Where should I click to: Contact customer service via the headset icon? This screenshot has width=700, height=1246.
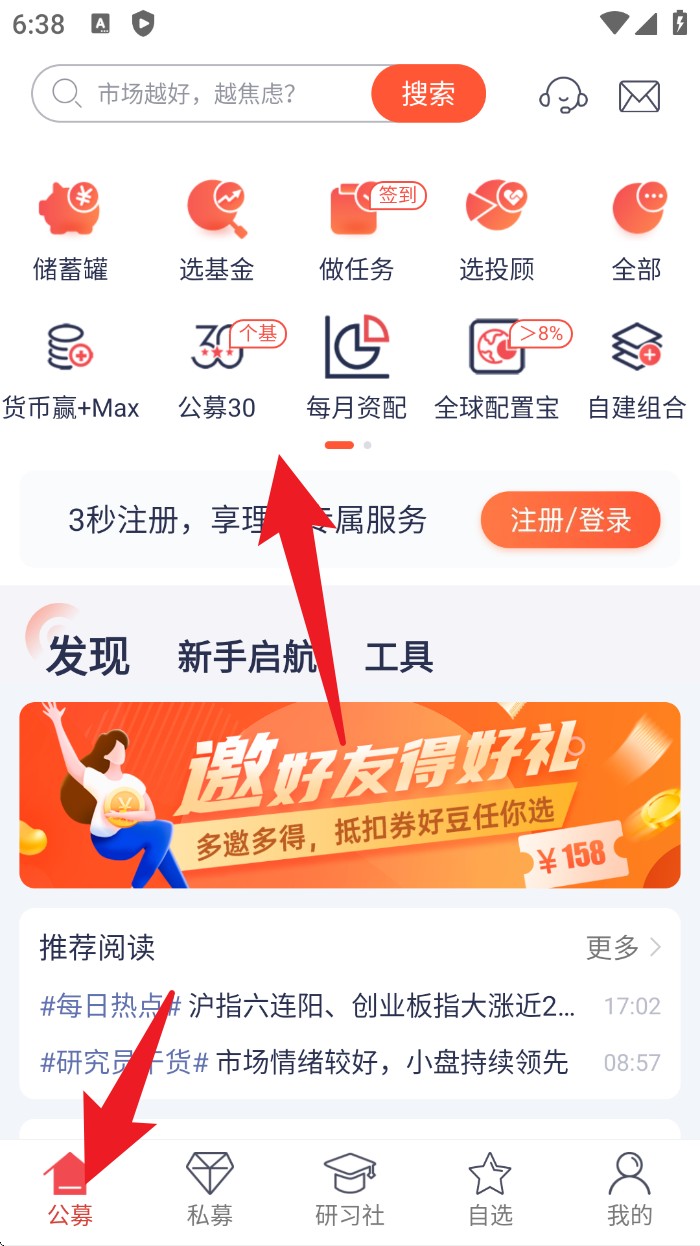point(563,95)
